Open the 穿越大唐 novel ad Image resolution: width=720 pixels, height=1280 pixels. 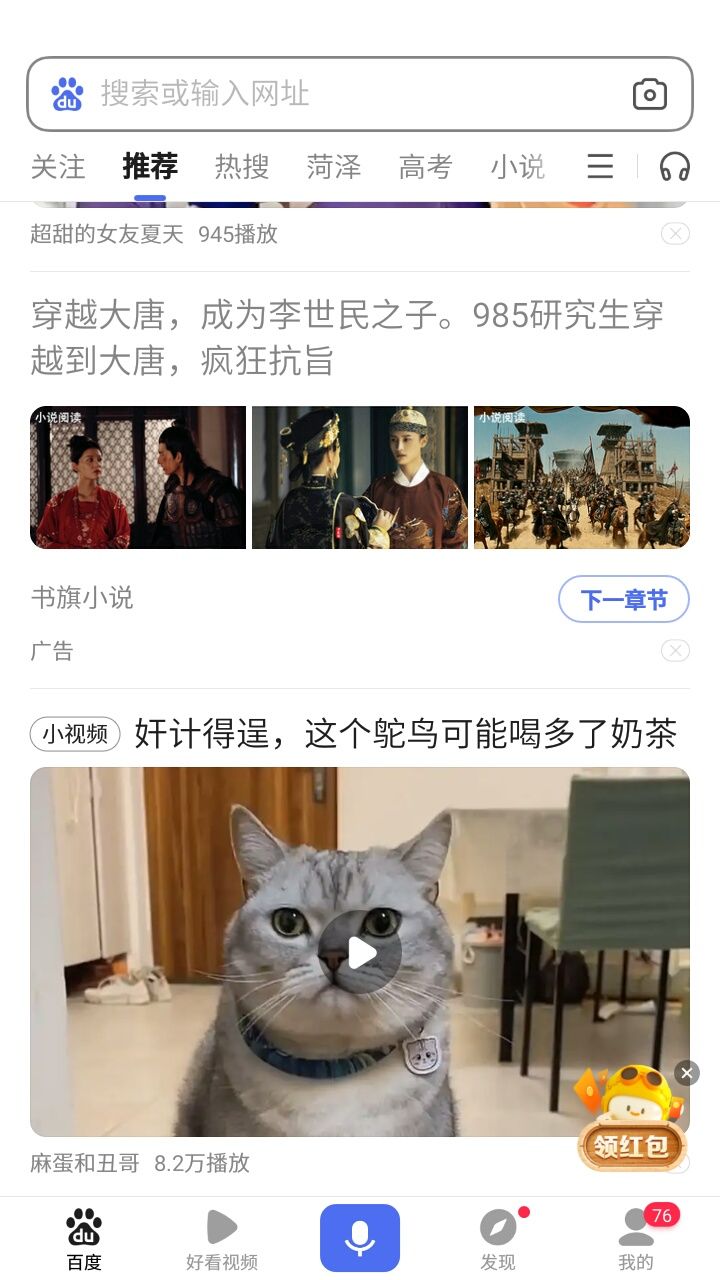pos(347,338)
